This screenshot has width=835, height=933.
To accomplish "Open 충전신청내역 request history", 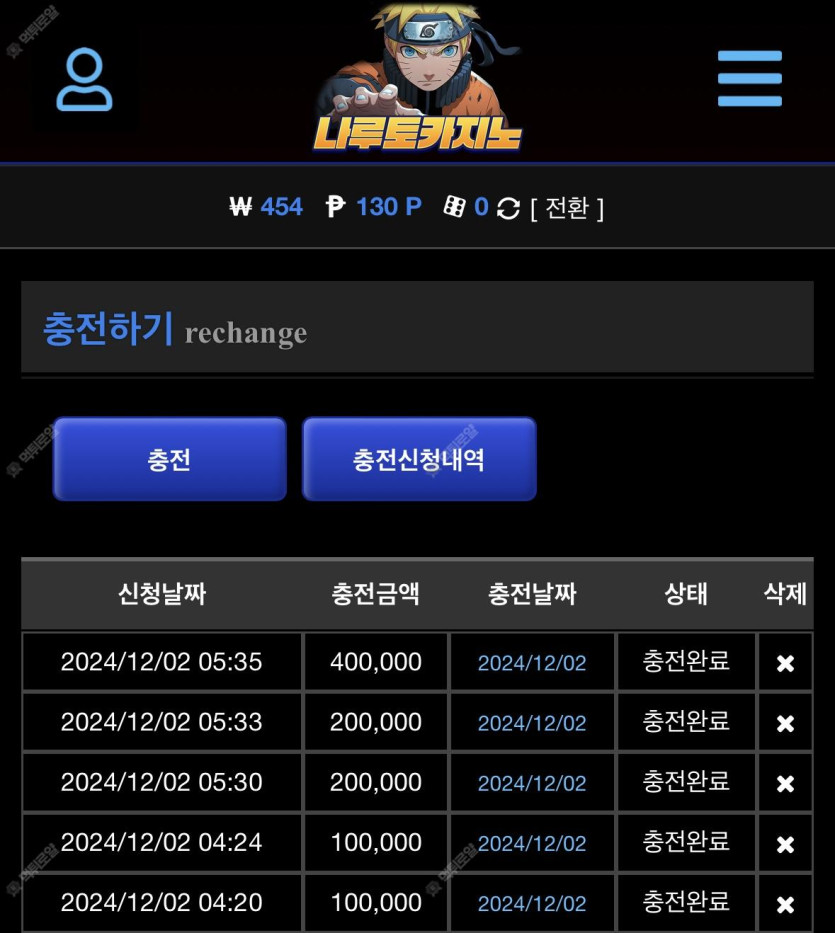I will [x=419, y=459].
